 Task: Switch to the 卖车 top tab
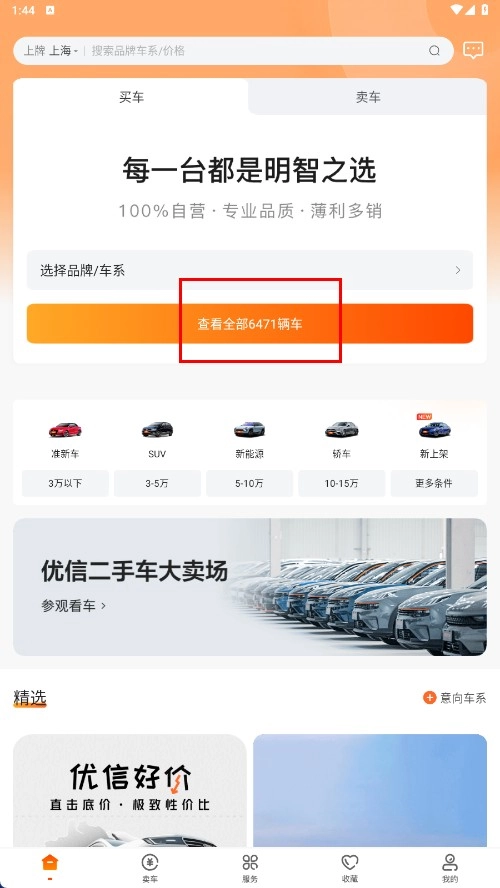(x=368, y=97)
